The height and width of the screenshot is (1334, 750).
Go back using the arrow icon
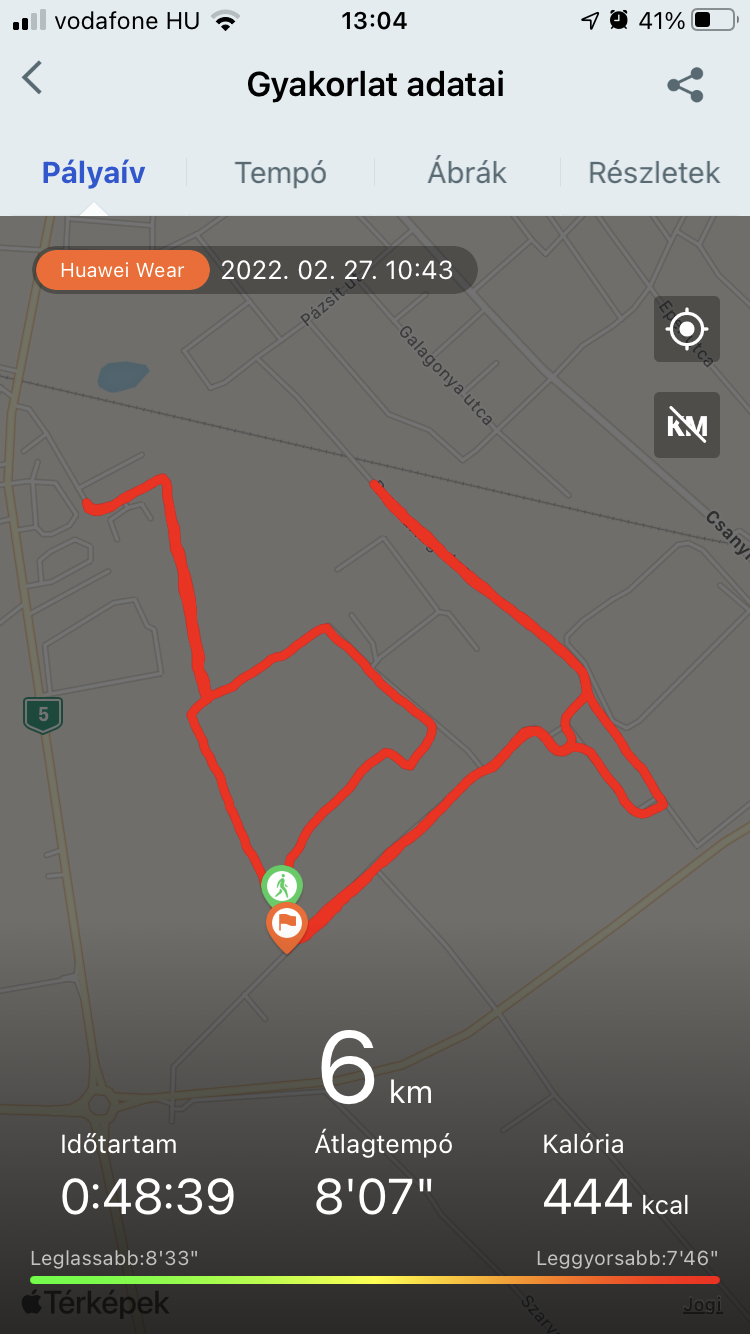pos(33,78)
